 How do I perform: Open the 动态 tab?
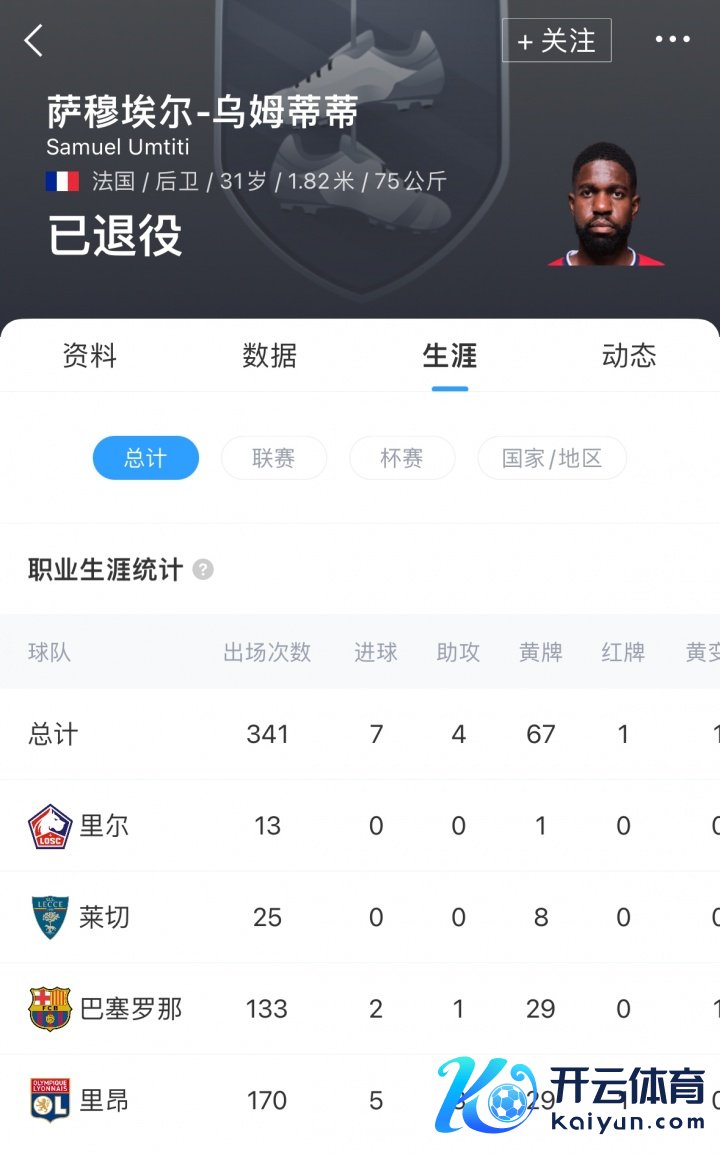click(629, 355)
